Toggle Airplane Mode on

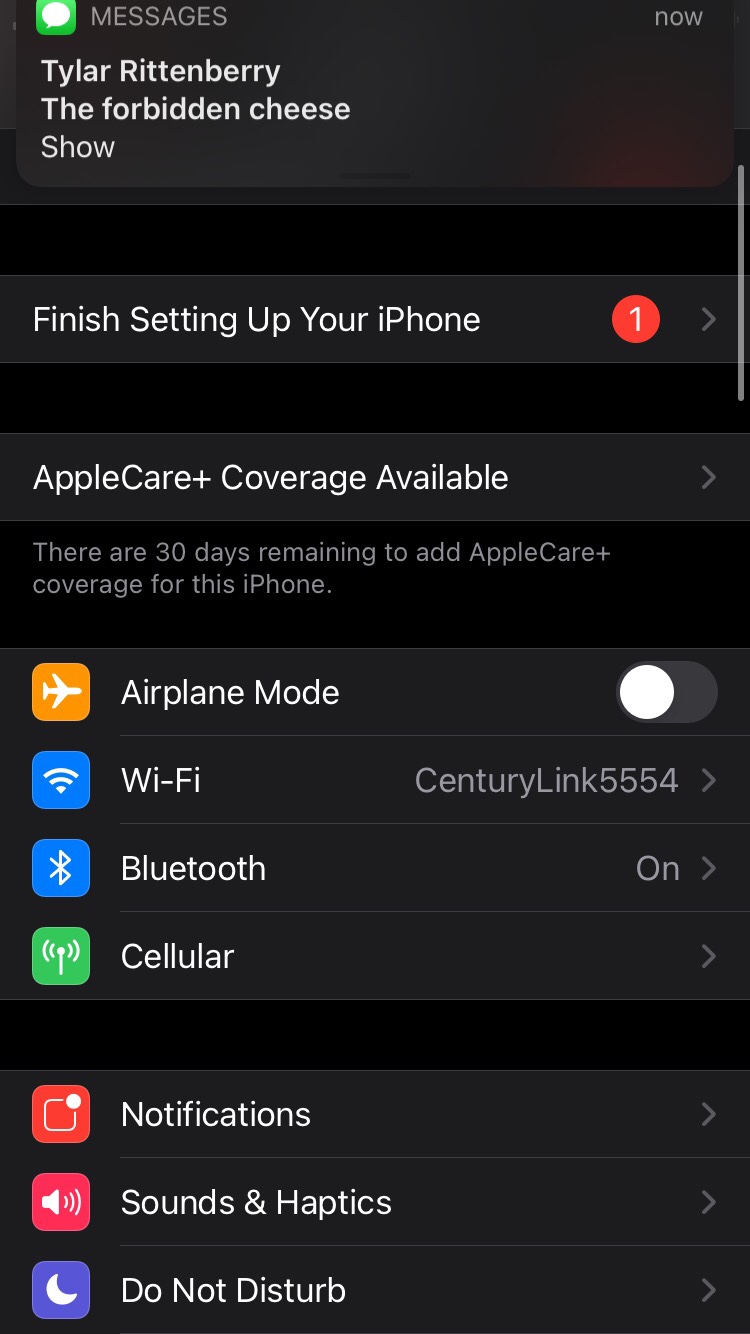click(668, 691)
